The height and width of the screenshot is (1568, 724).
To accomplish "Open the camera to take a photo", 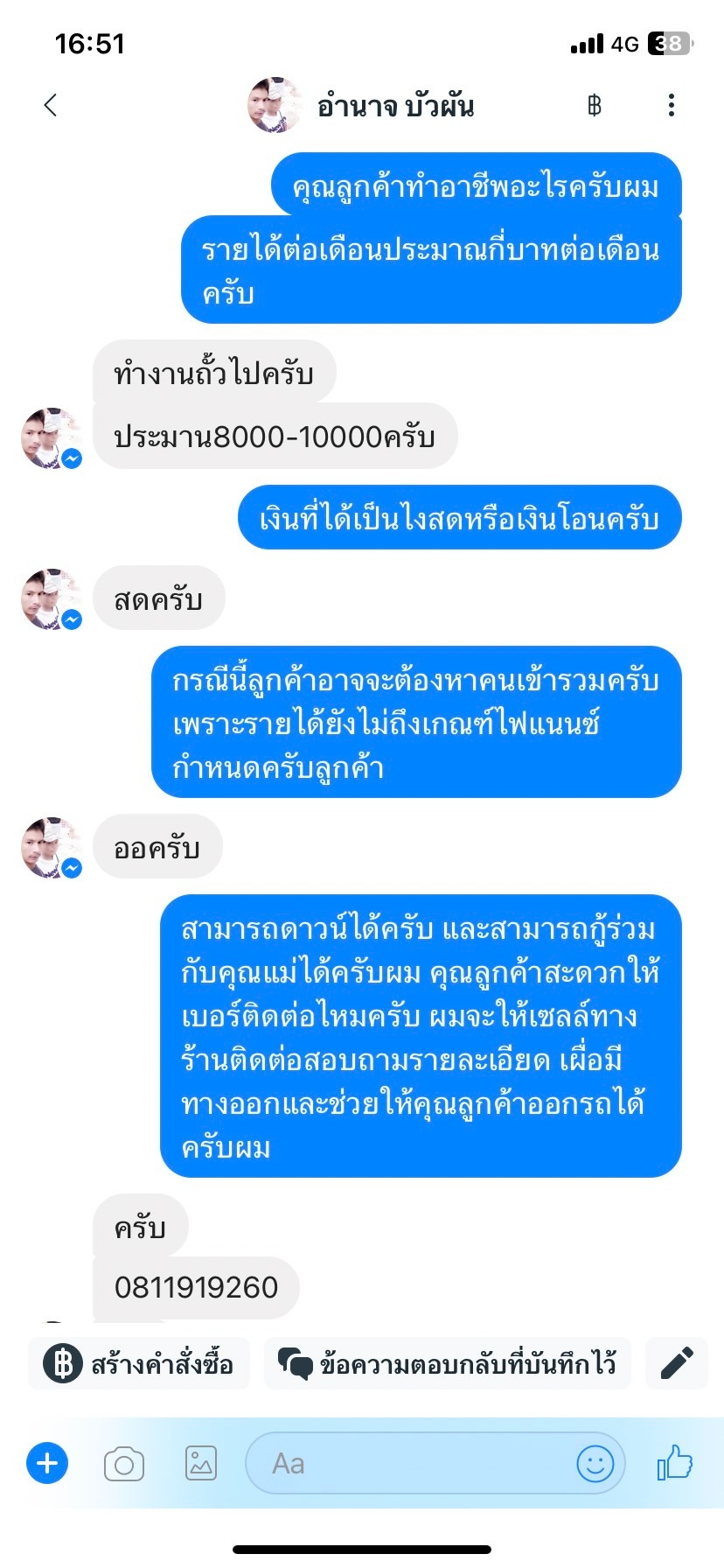I will [x=124, y=1464].
